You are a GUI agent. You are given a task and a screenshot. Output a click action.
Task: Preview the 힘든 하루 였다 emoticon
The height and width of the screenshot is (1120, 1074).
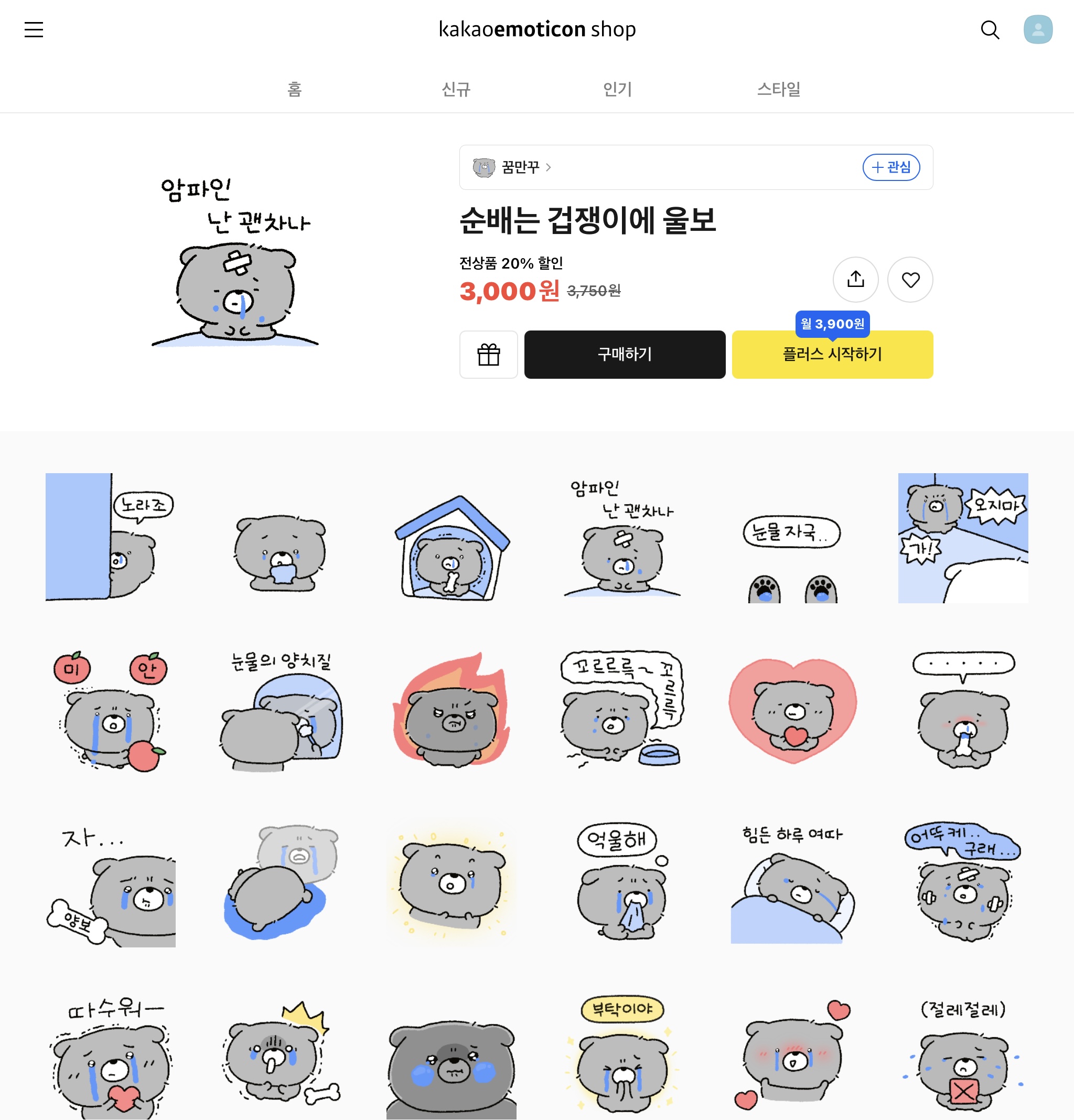point(792,883)
